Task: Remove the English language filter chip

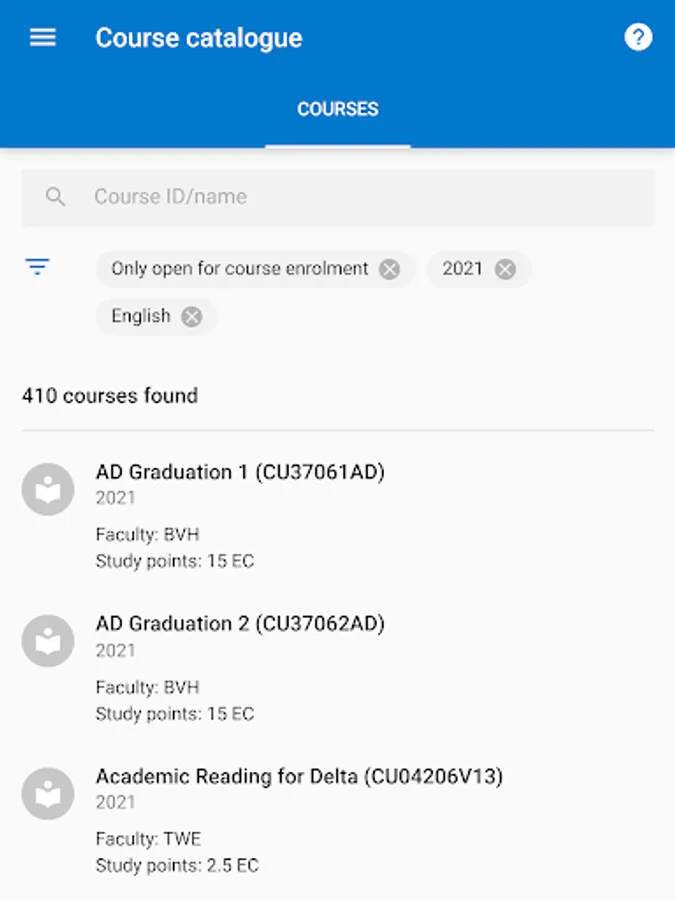Action: click(x=192, y=317)
